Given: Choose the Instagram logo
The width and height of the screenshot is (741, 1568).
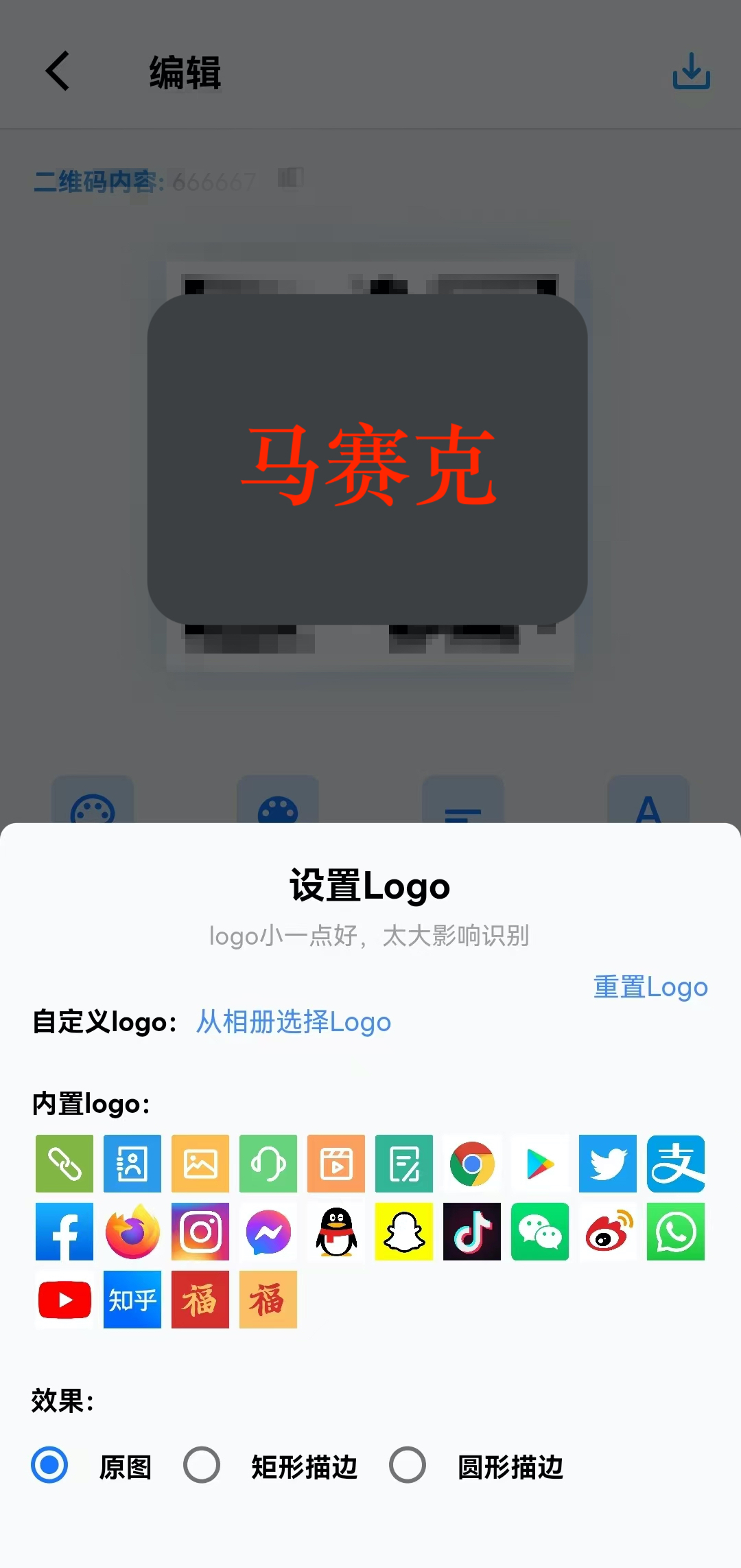Looking at the screenshot, I should tap(200, 1232).
